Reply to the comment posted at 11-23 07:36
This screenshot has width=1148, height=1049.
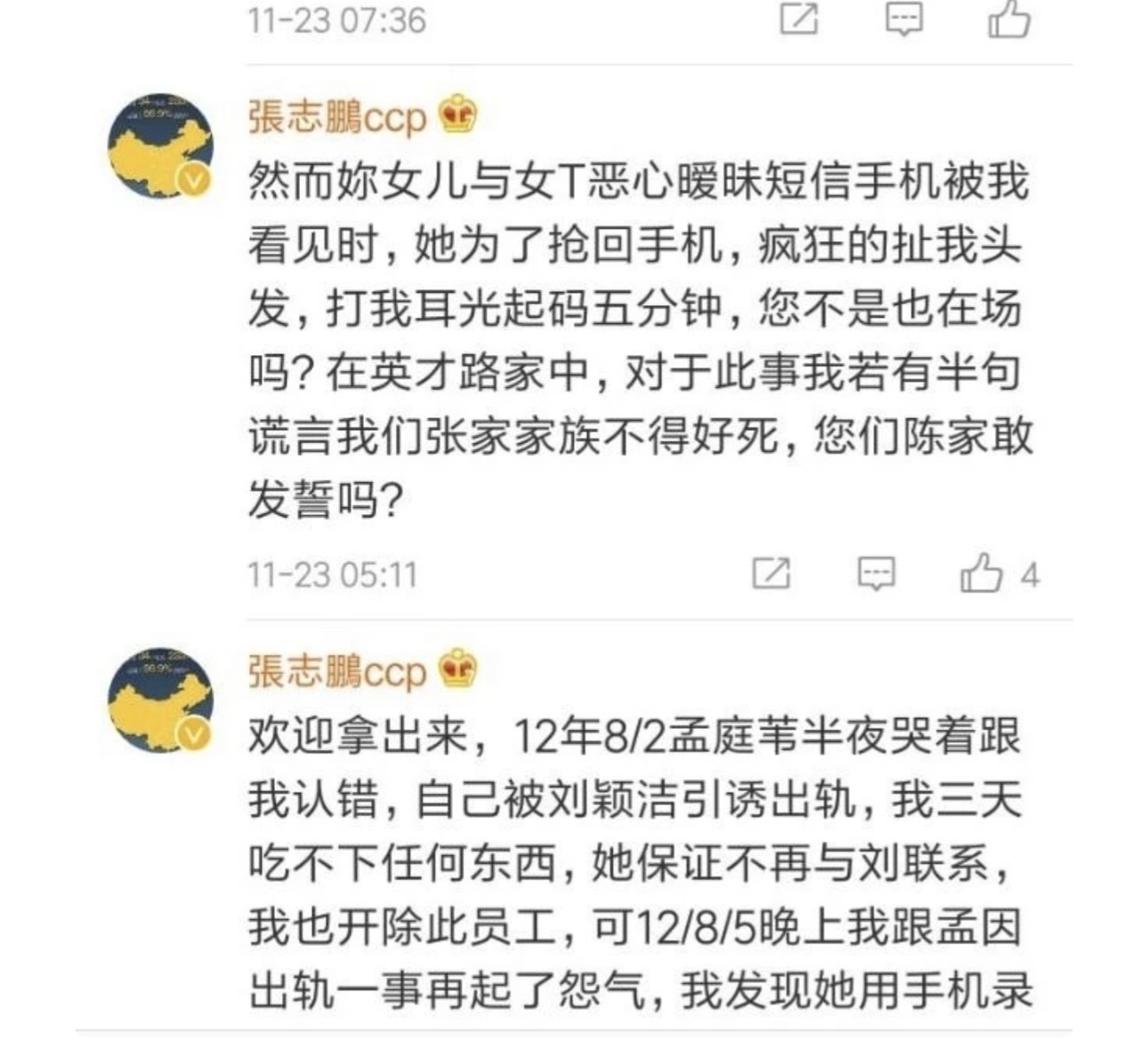903,20
